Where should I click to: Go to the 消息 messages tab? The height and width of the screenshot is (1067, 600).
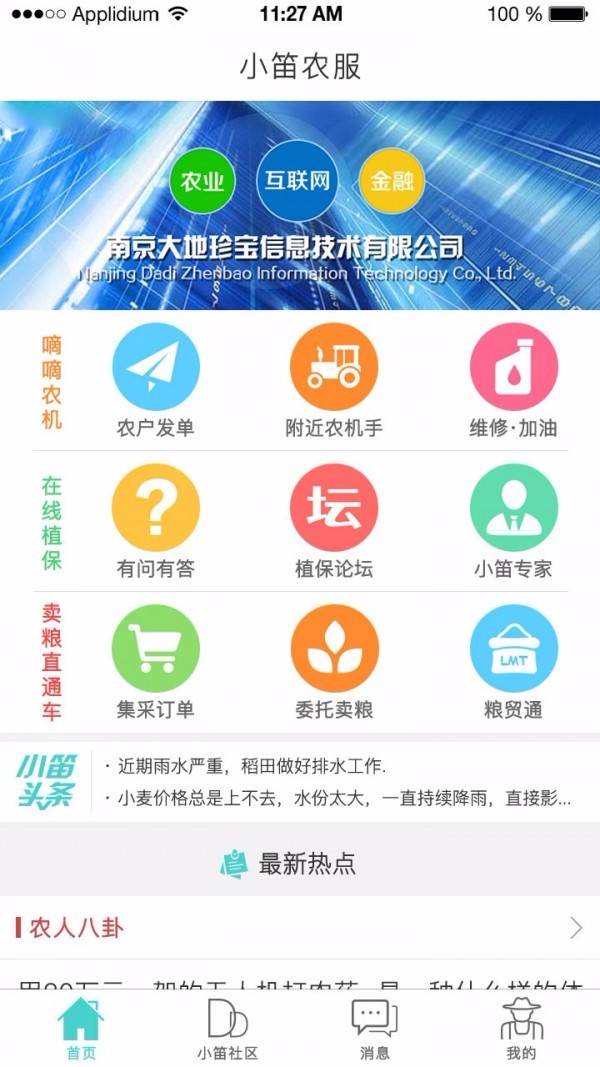374,1028
